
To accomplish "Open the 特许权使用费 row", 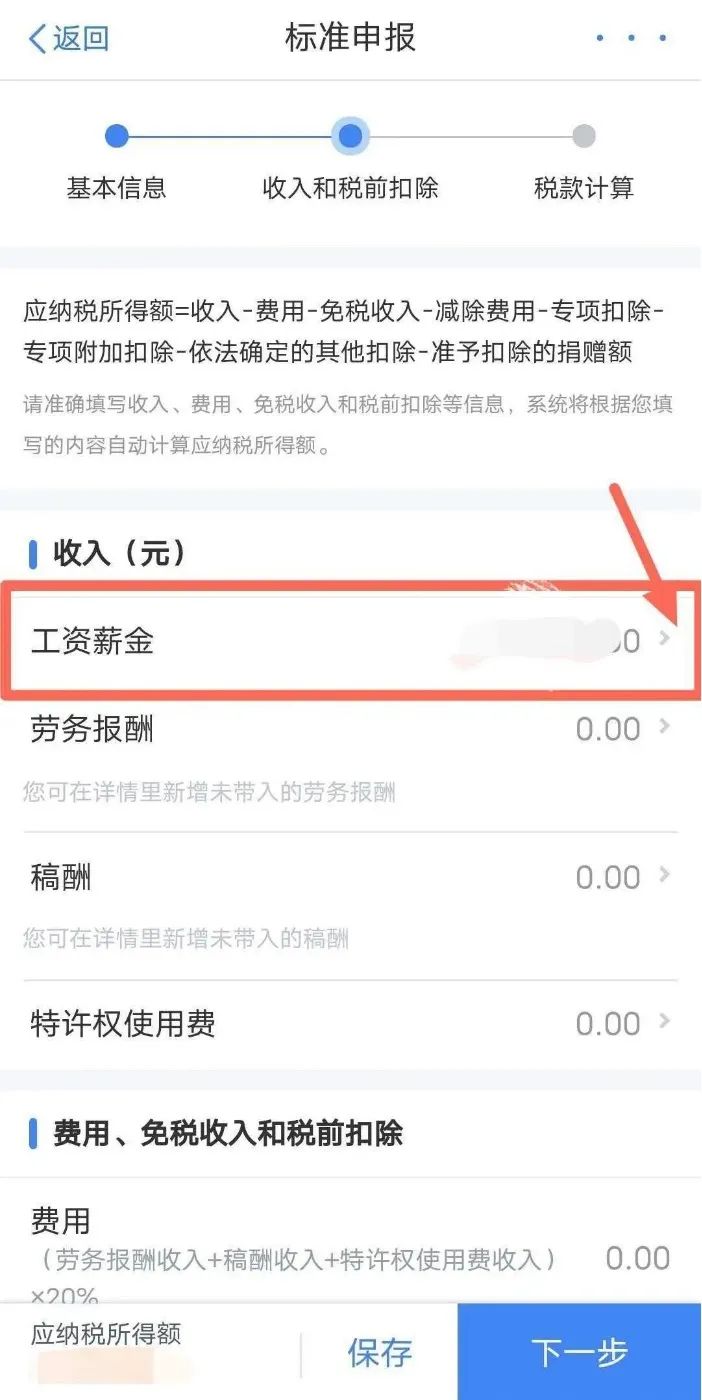I will [351, 1024].
